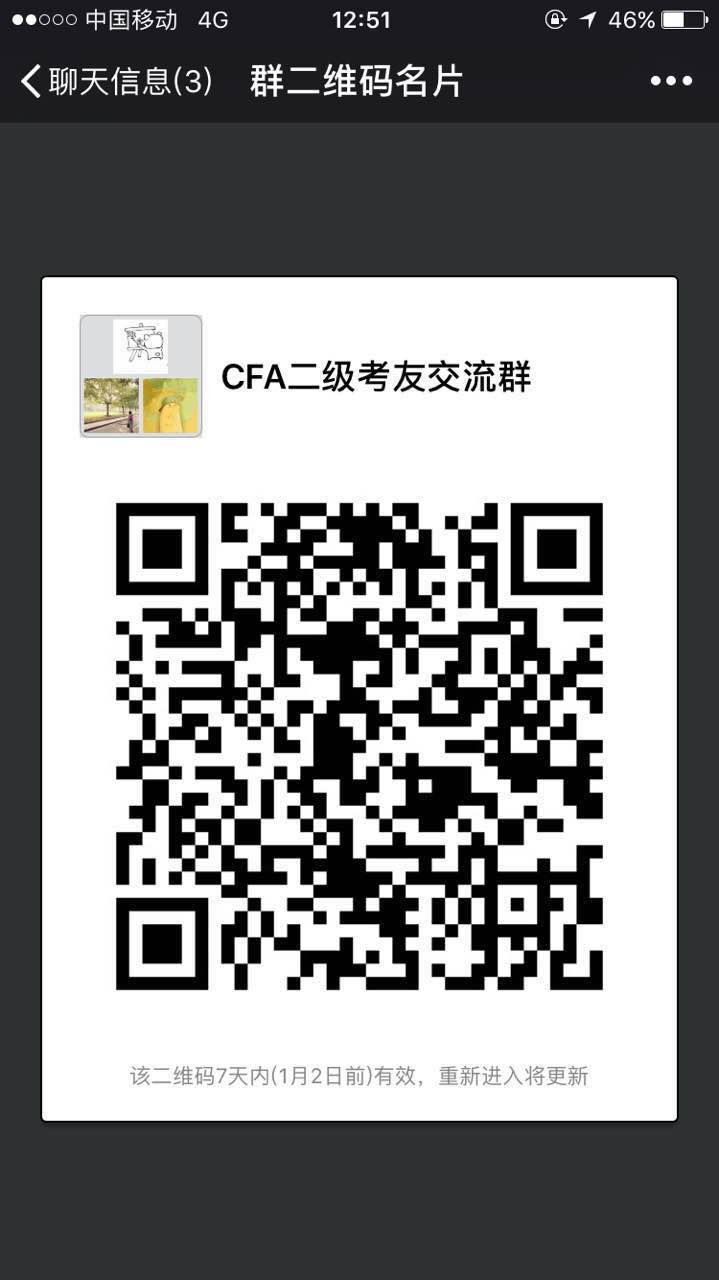Open the three-dot overflow menu
This screenshot has height=1280, width=719.
tap(671, 82)
